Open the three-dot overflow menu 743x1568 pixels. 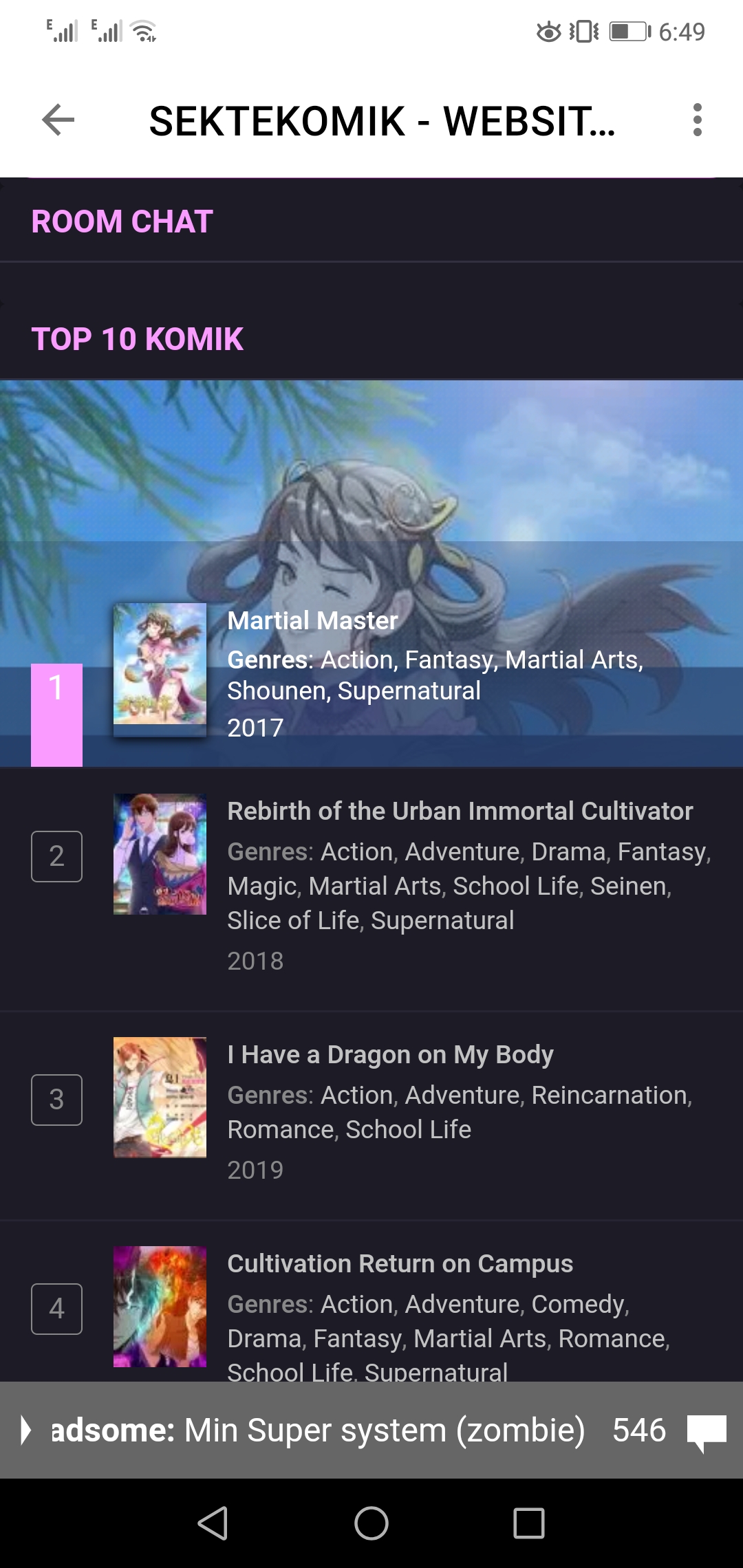click(x=697, y=120)
